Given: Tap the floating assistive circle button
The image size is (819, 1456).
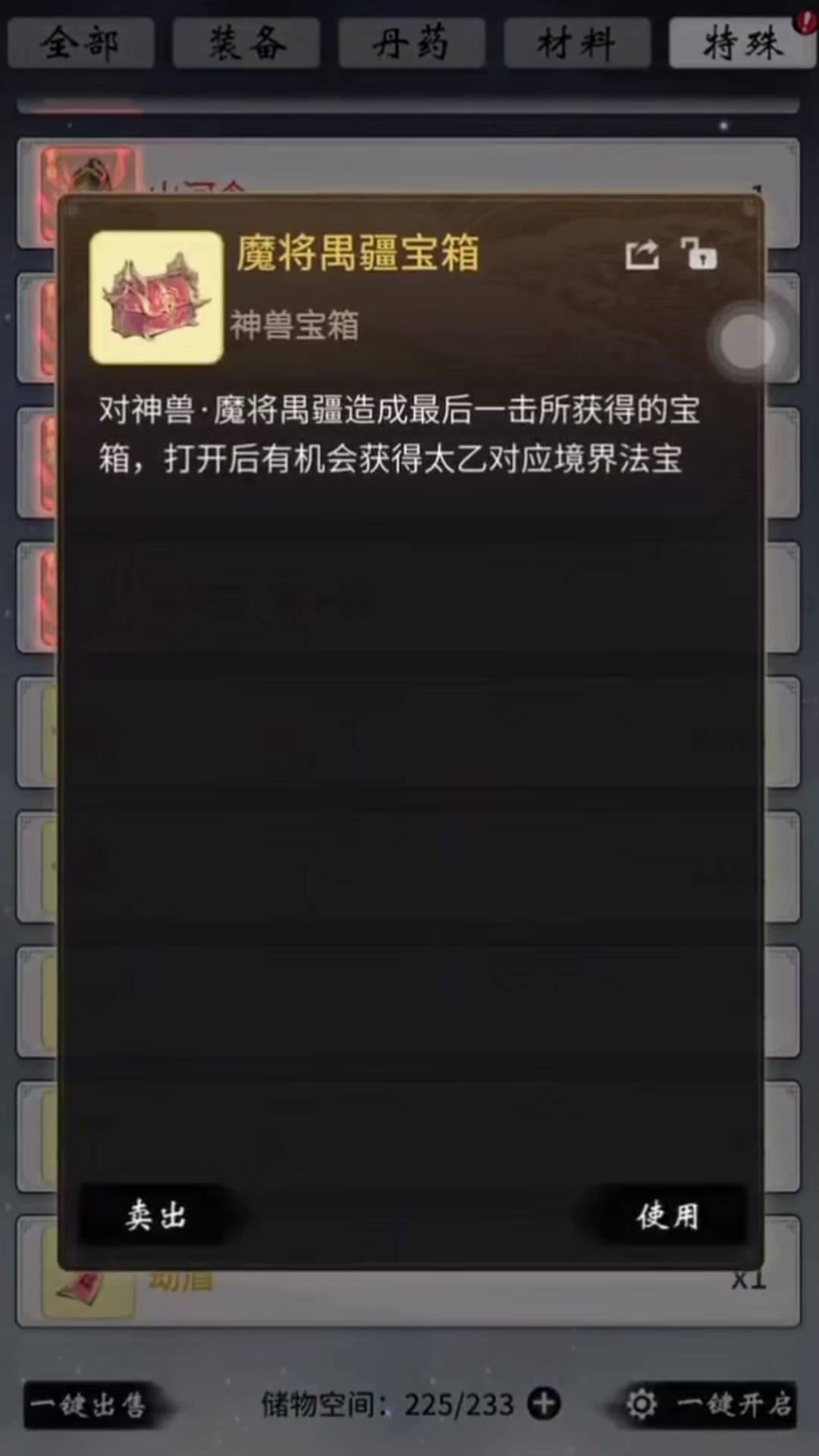Looking at the screenshot, I should click(748, 341).
